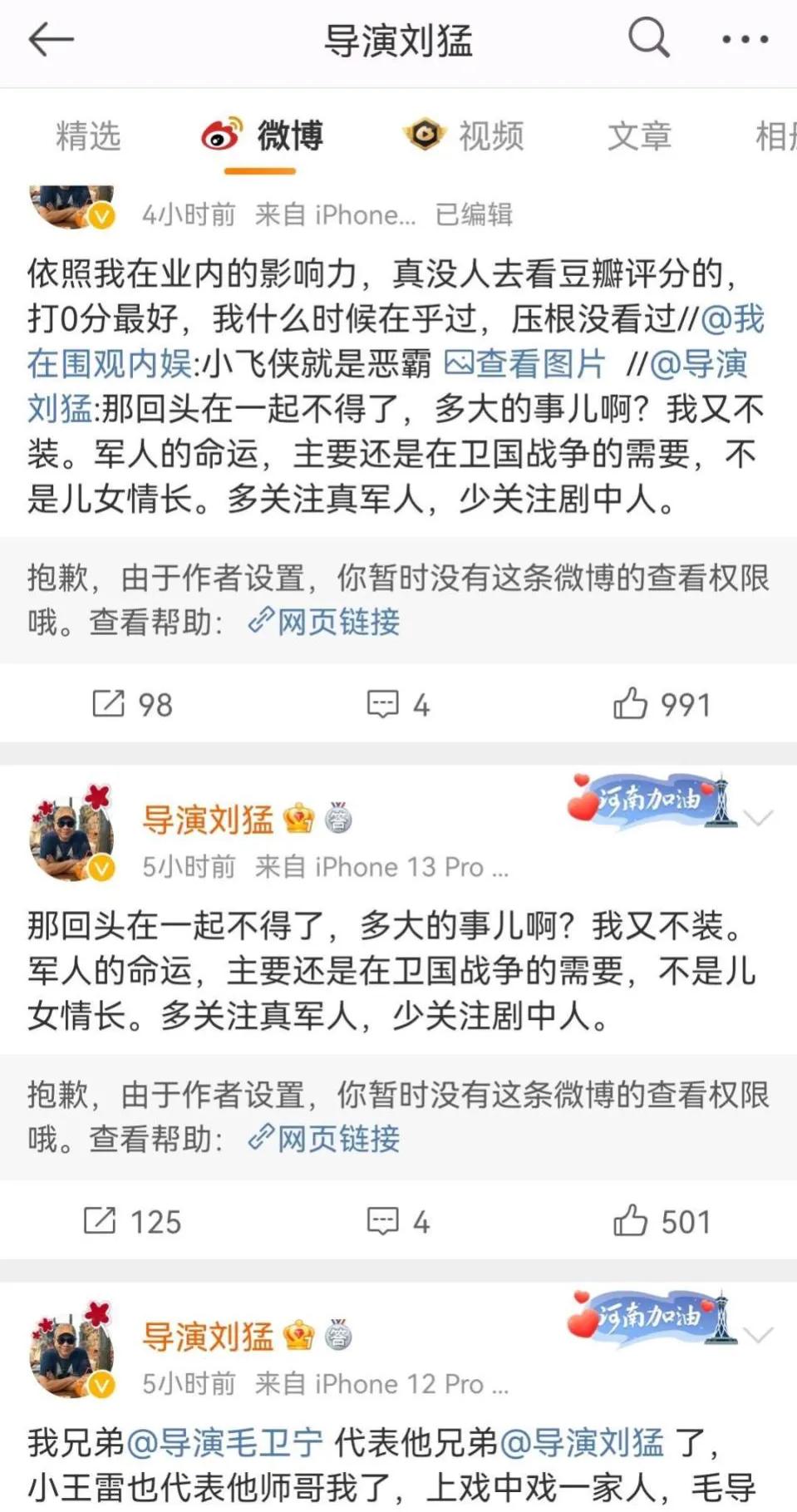The image size is (797, 1512).
Task: Open comments on the post with 991 likes
Action: pos(398,705)
